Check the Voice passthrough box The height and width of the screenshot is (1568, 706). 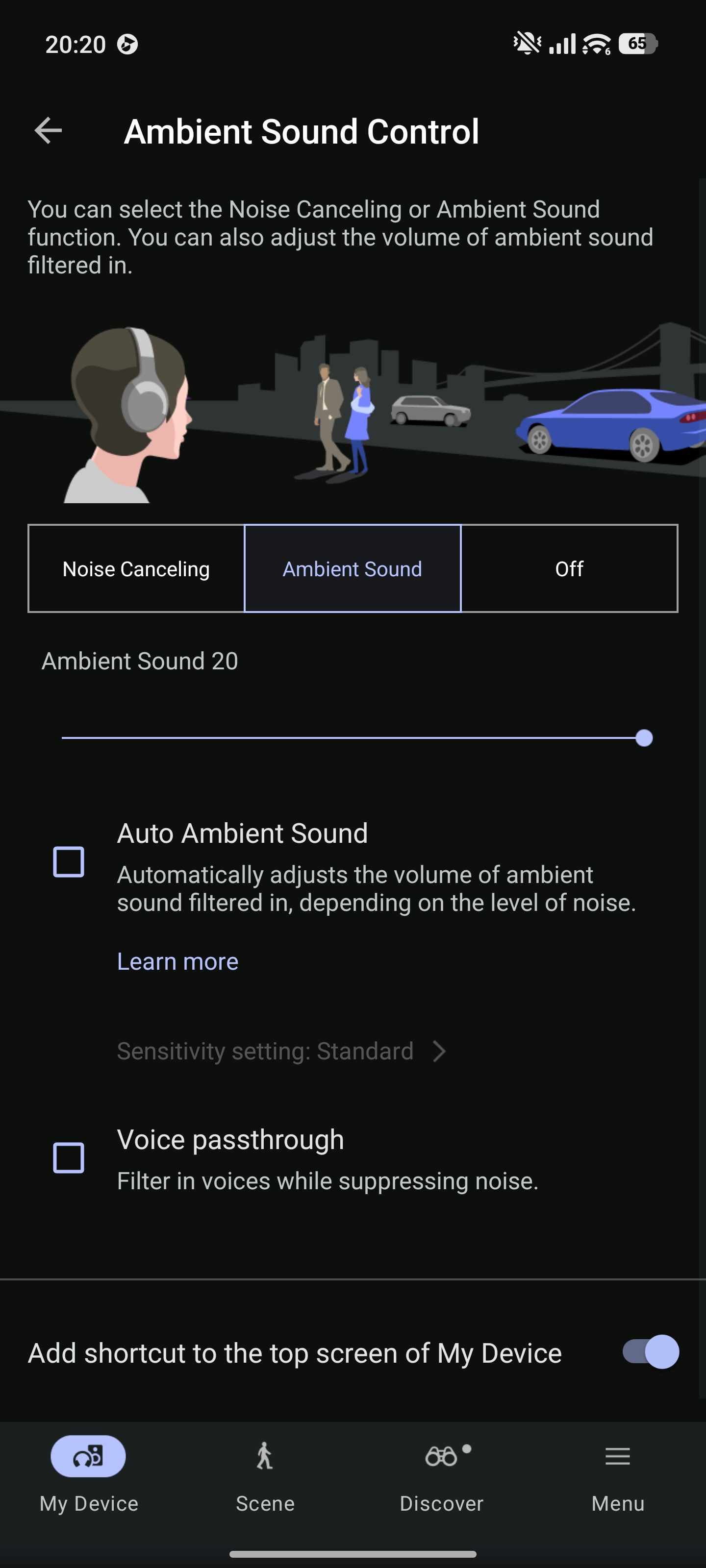tap(69, 1157)
